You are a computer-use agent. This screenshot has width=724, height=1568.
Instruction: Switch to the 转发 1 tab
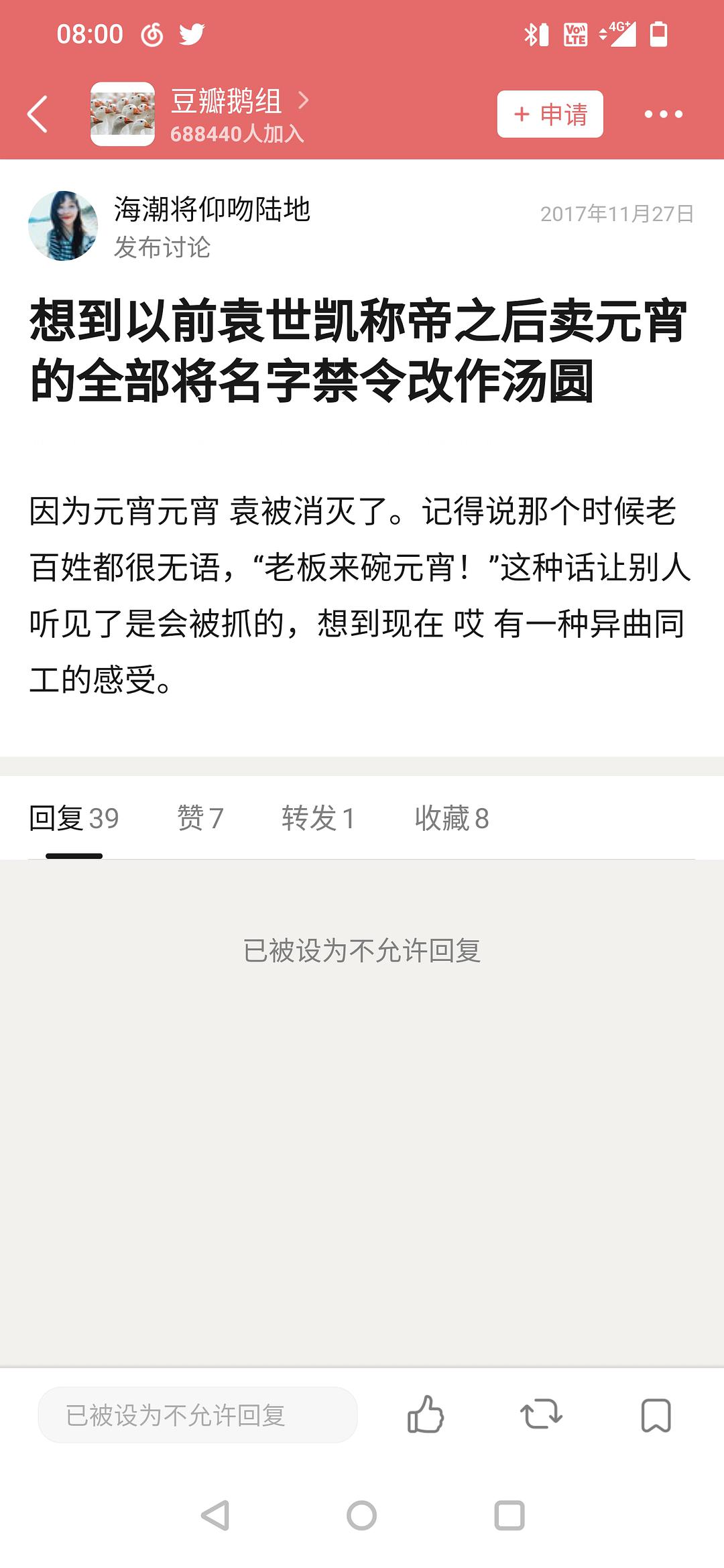(x=318, y=818)
